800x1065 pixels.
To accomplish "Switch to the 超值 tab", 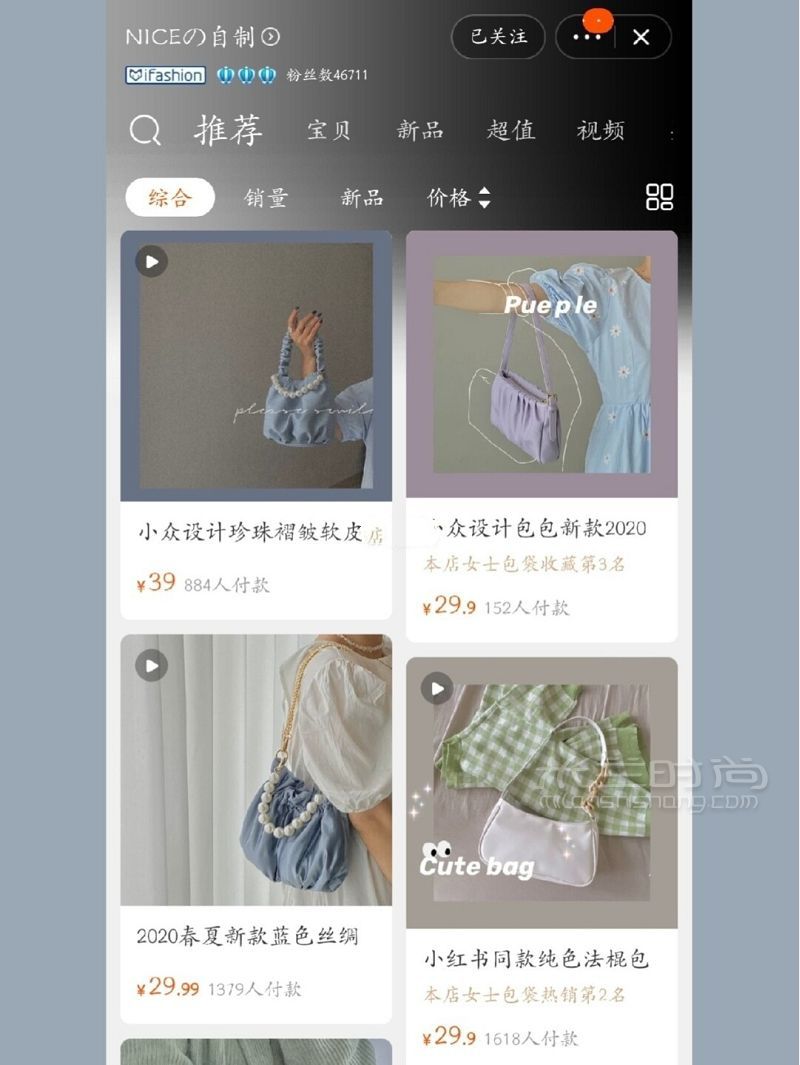I will tap(510, 130).
